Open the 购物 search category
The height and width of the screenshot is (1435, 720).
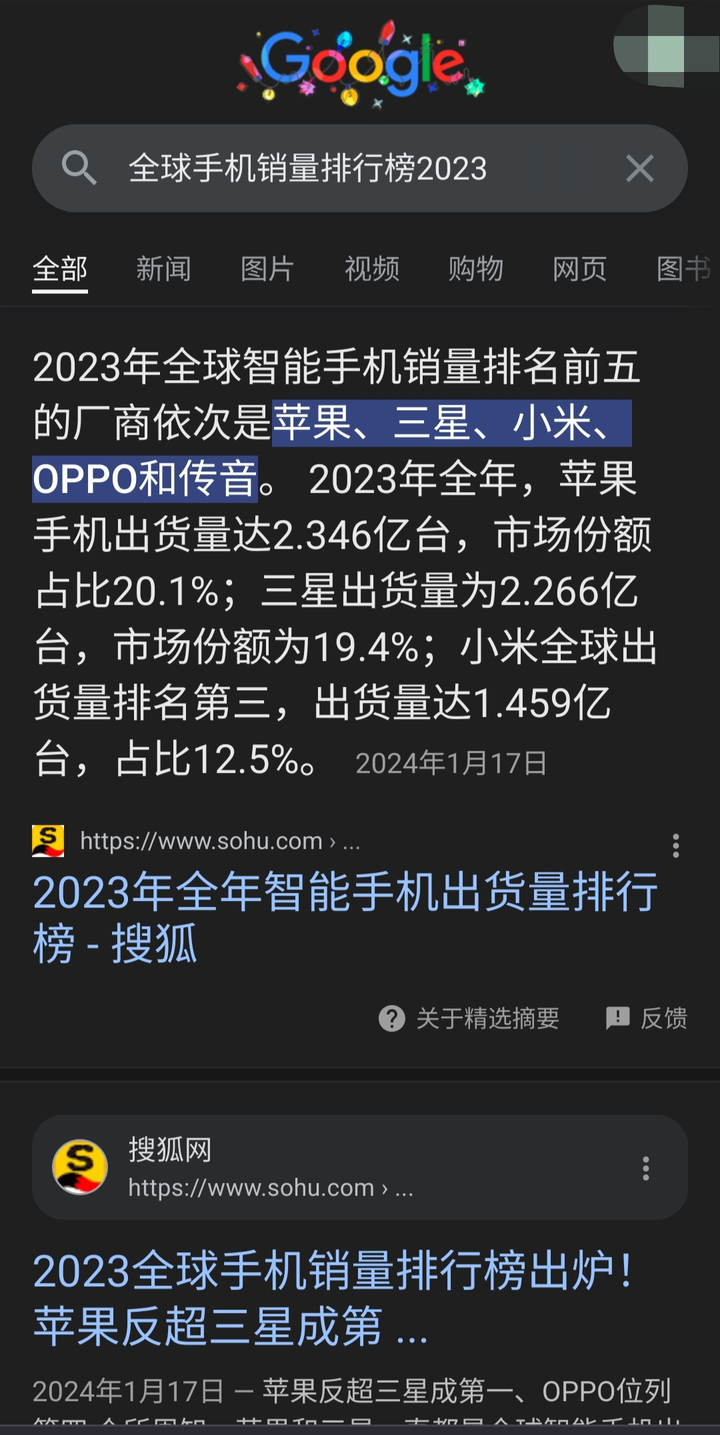coord(475,269)
